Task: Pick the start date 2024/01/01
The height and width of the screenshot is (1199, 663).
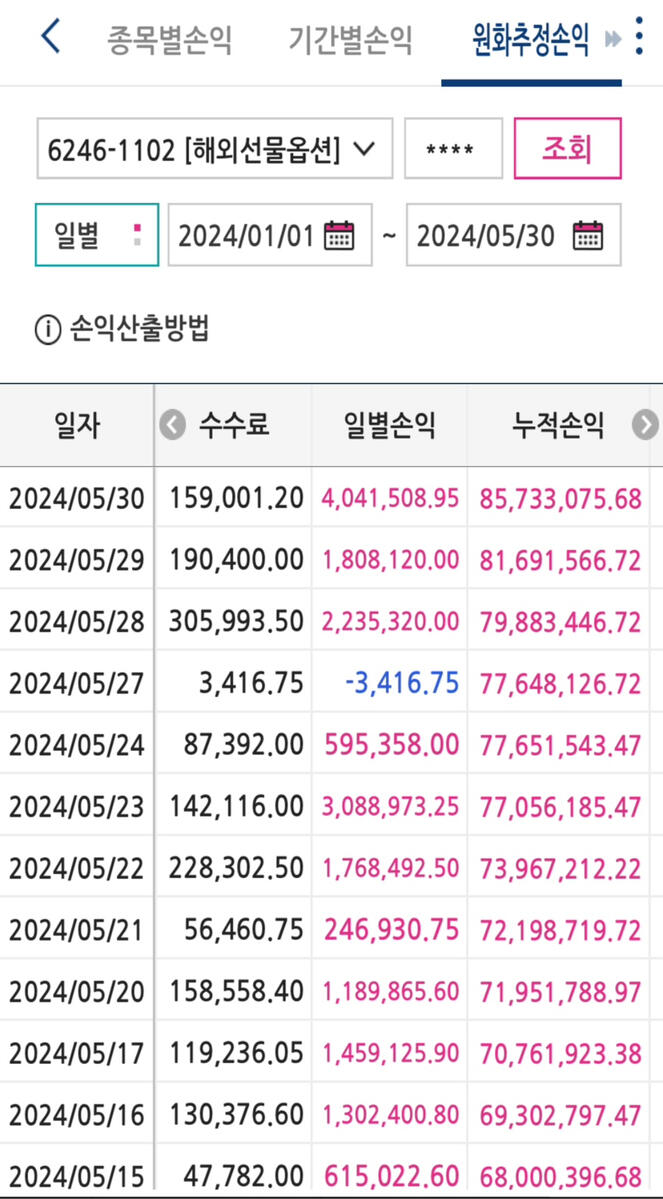Action: click(x=269, y=235)
